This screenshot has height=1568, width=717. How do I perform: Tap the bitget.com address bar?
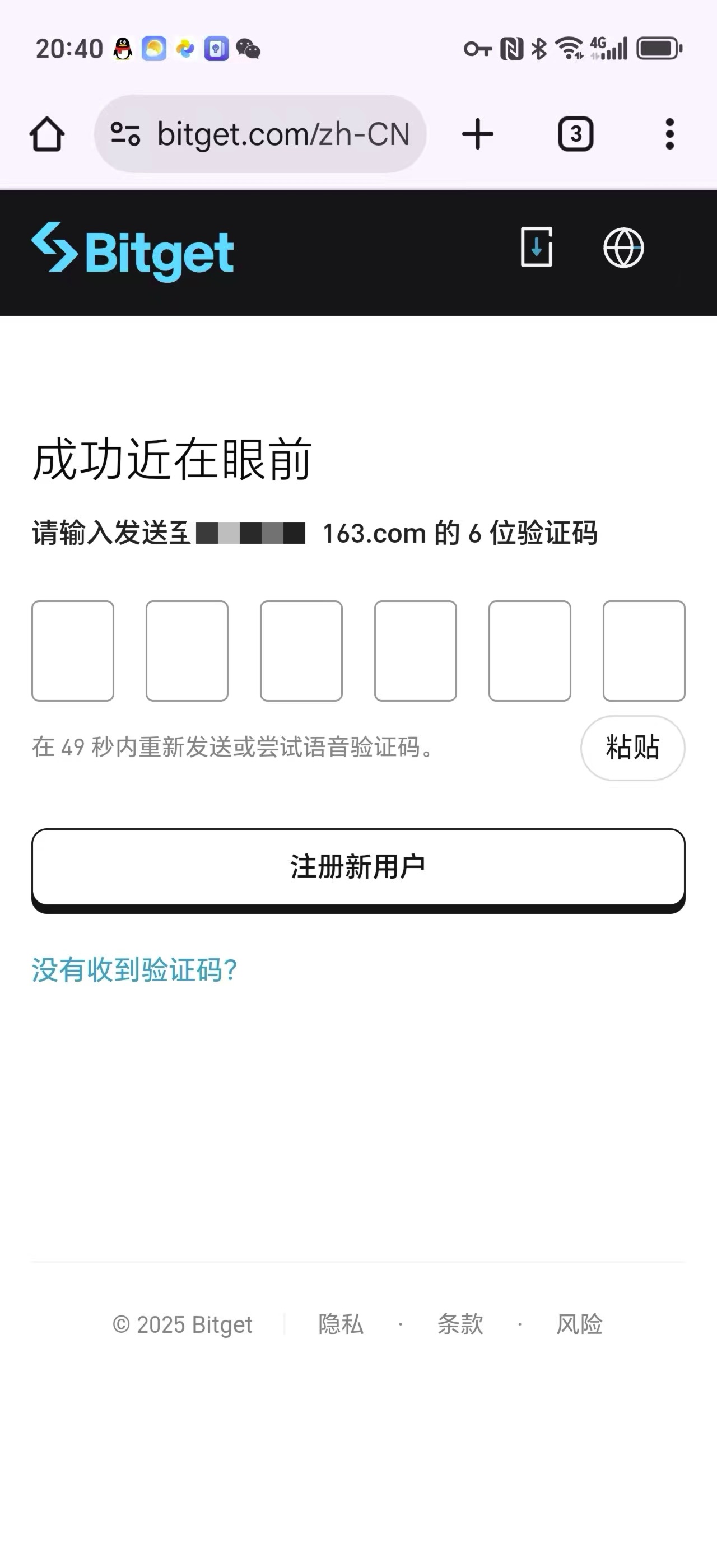(x=283, y=134)
